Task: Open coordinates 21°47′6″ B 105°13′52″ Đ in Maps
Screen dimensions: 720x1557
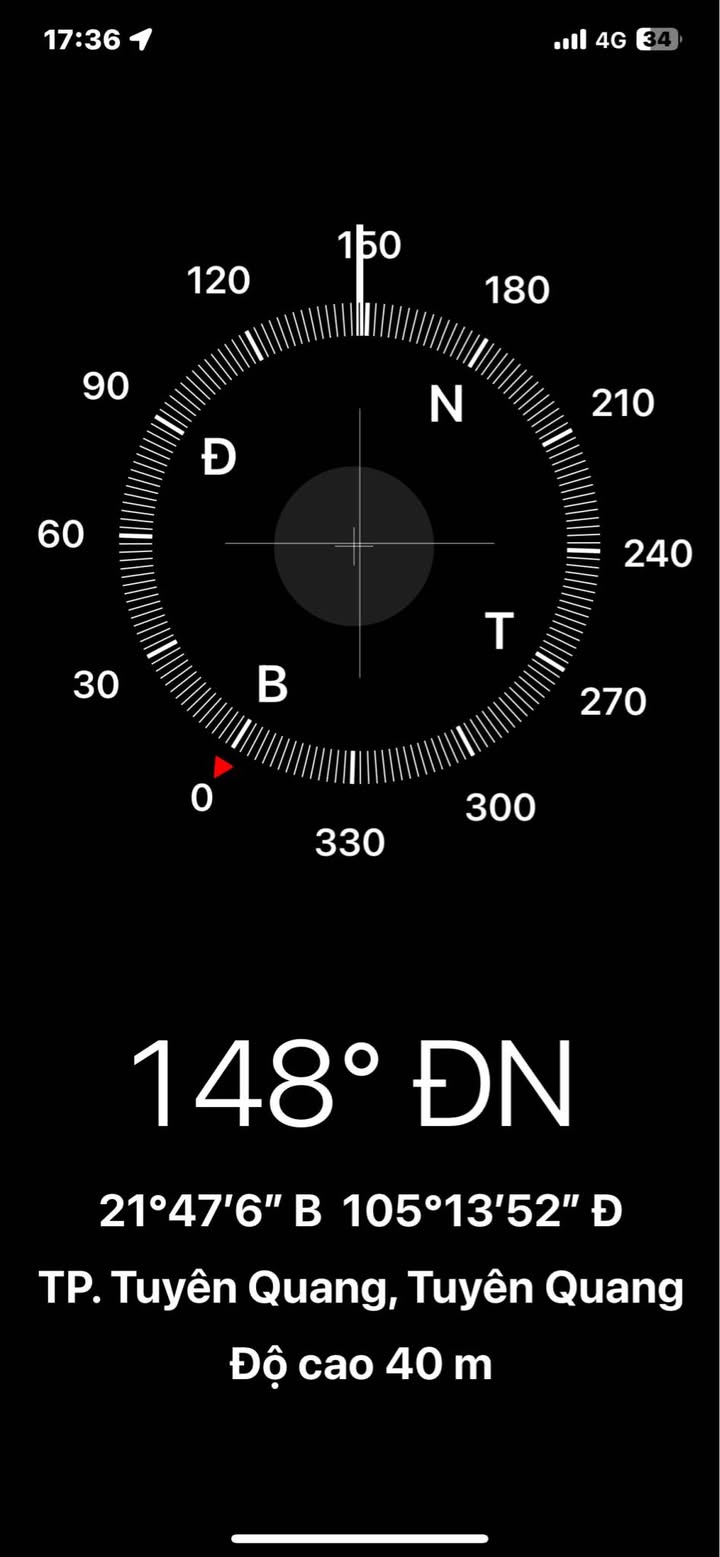Action: click(x=360, y=1211)
